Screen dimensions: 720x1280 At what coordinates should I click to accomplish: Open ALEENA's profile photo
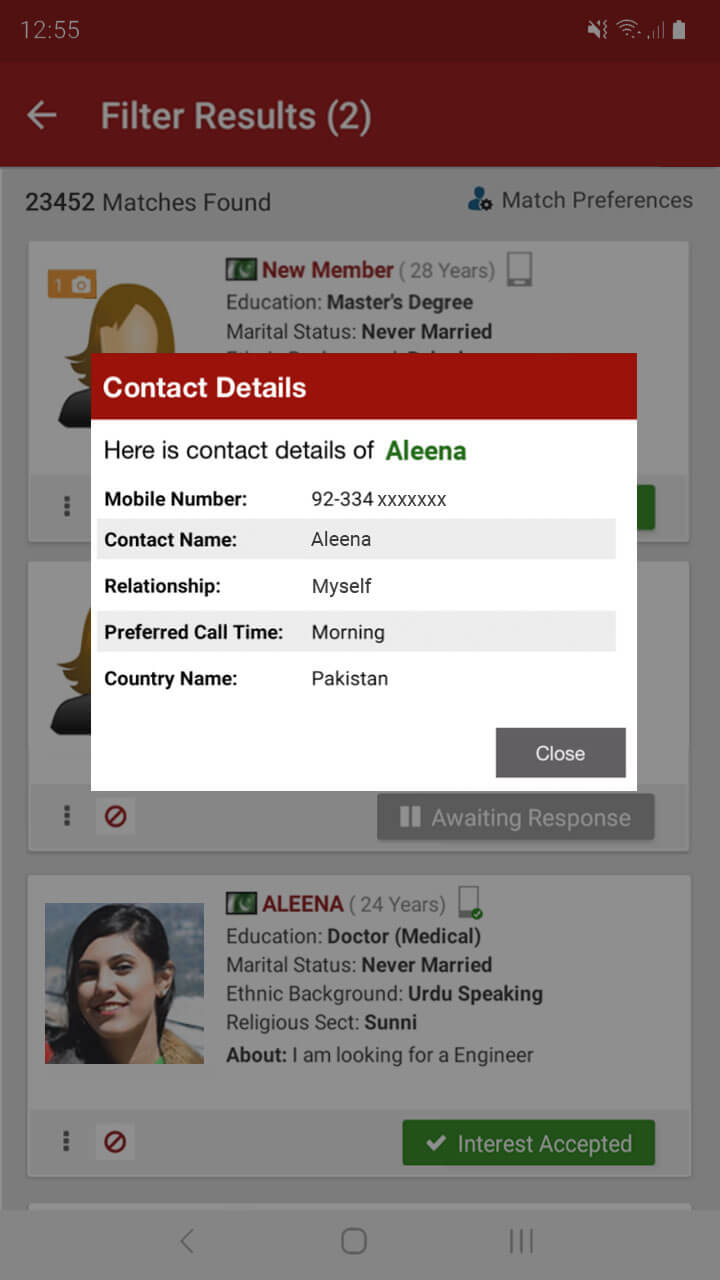pos(124,983)
